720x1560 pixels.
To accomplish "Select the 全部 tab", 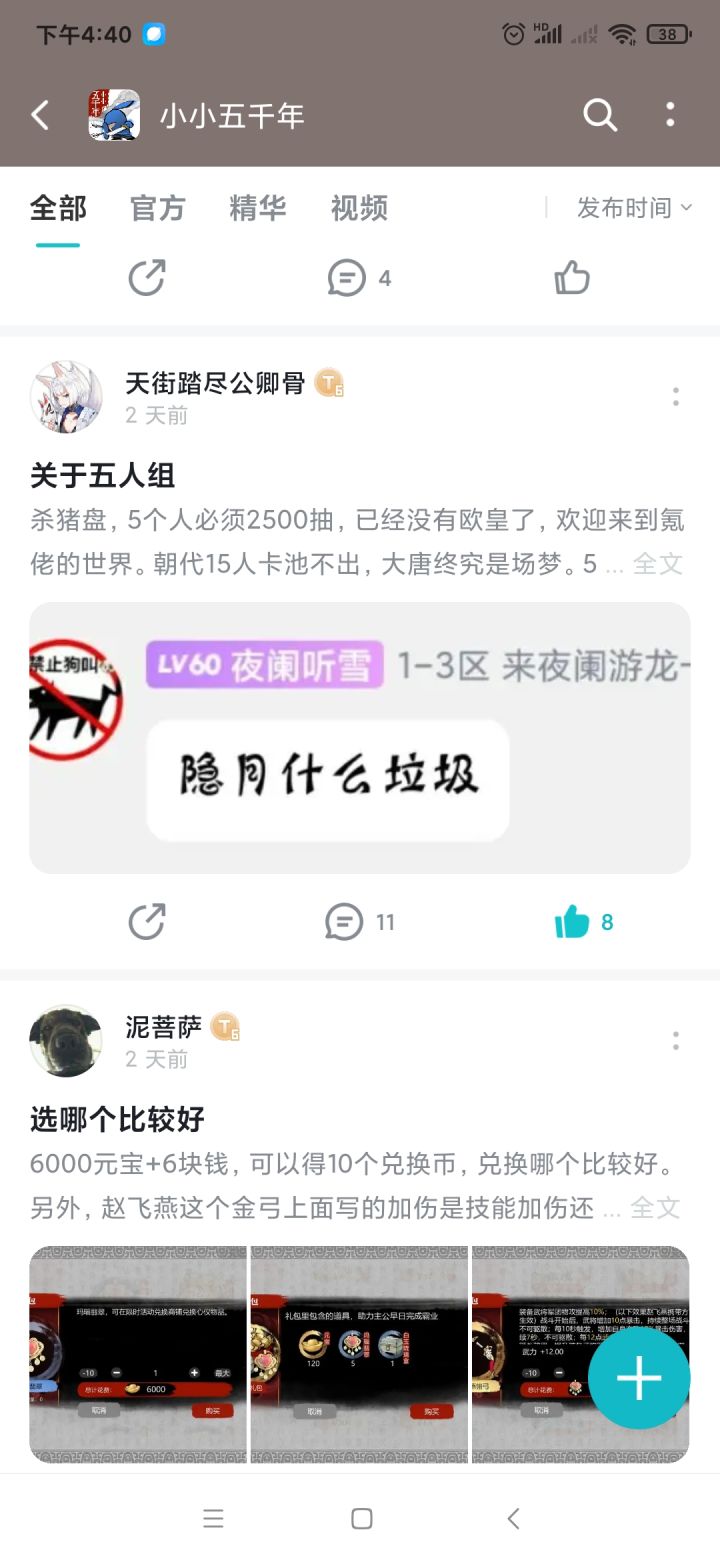I will [x=58, y=208].
